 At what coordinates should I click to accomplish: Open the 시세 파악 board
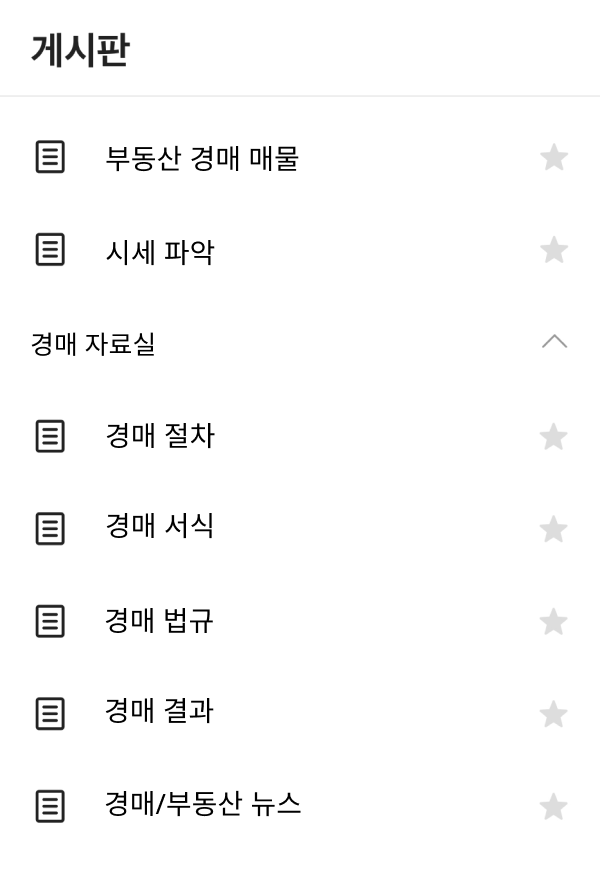tap(160, 251)
